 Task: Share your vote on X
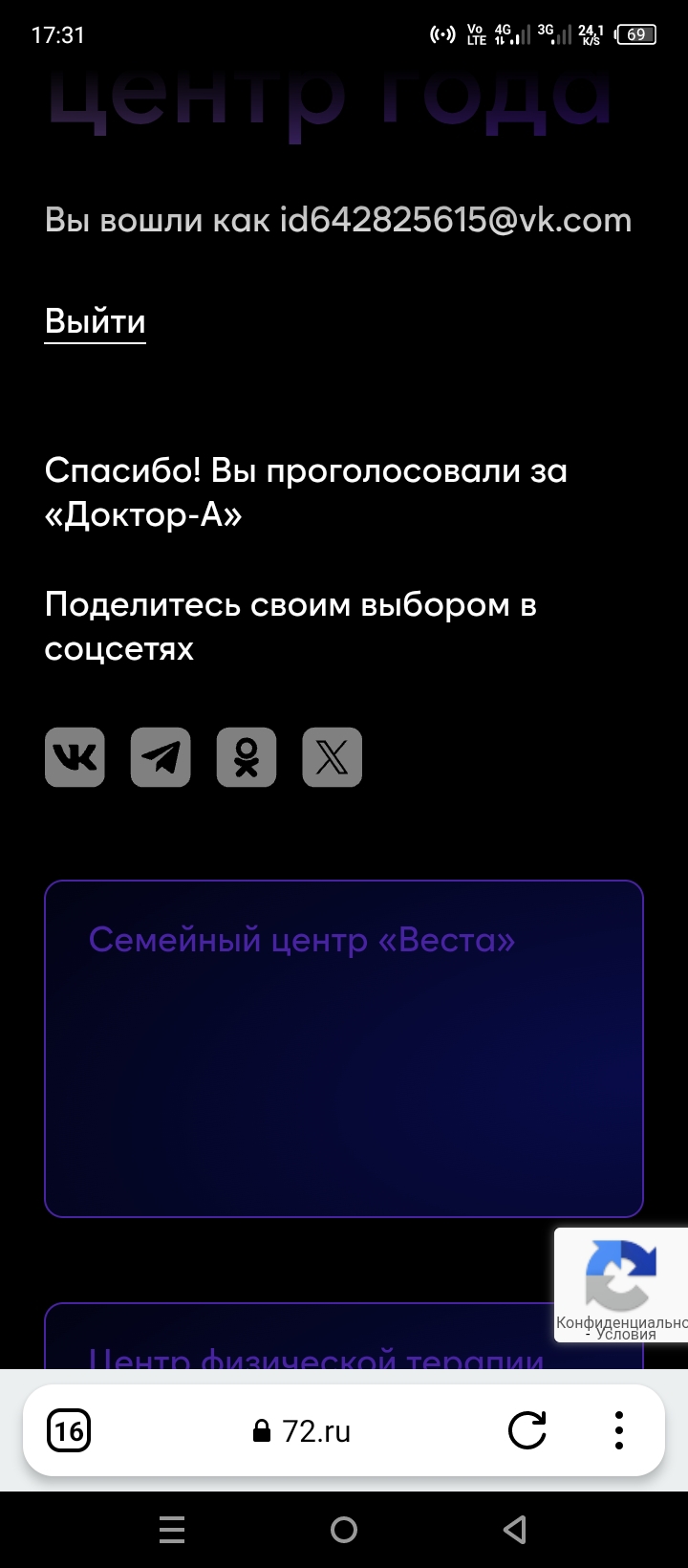(333, 757)
